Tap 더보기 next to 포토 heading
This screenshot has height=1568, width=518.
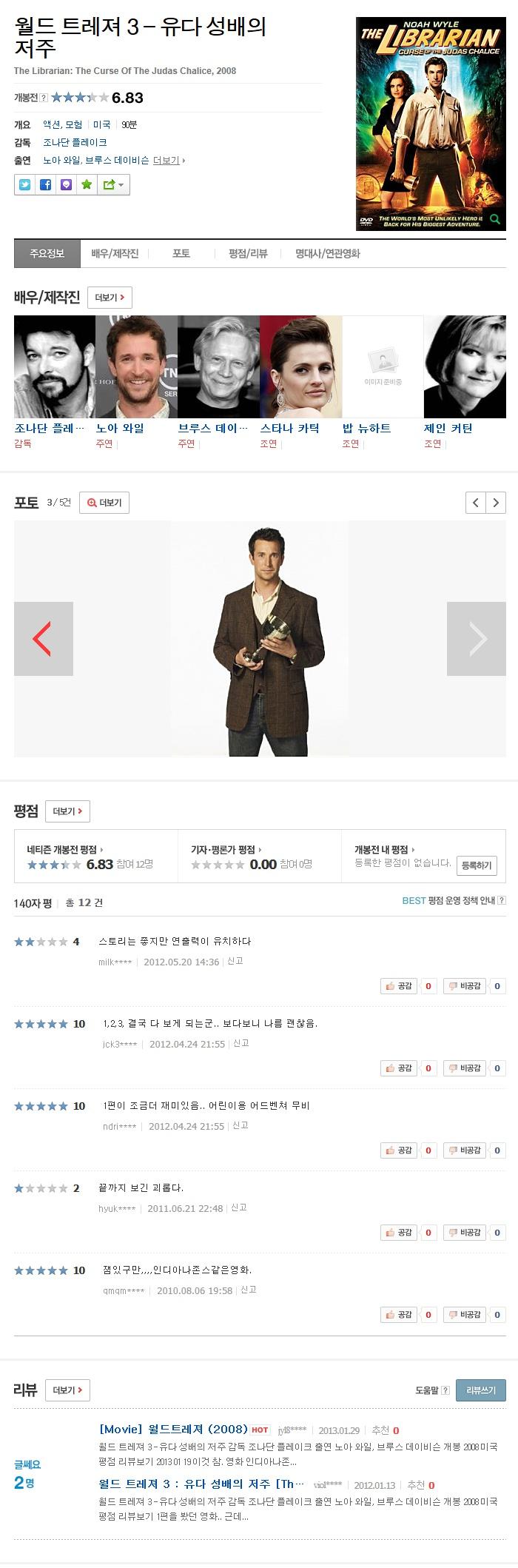pyautogui.click(x=104, y=503)
